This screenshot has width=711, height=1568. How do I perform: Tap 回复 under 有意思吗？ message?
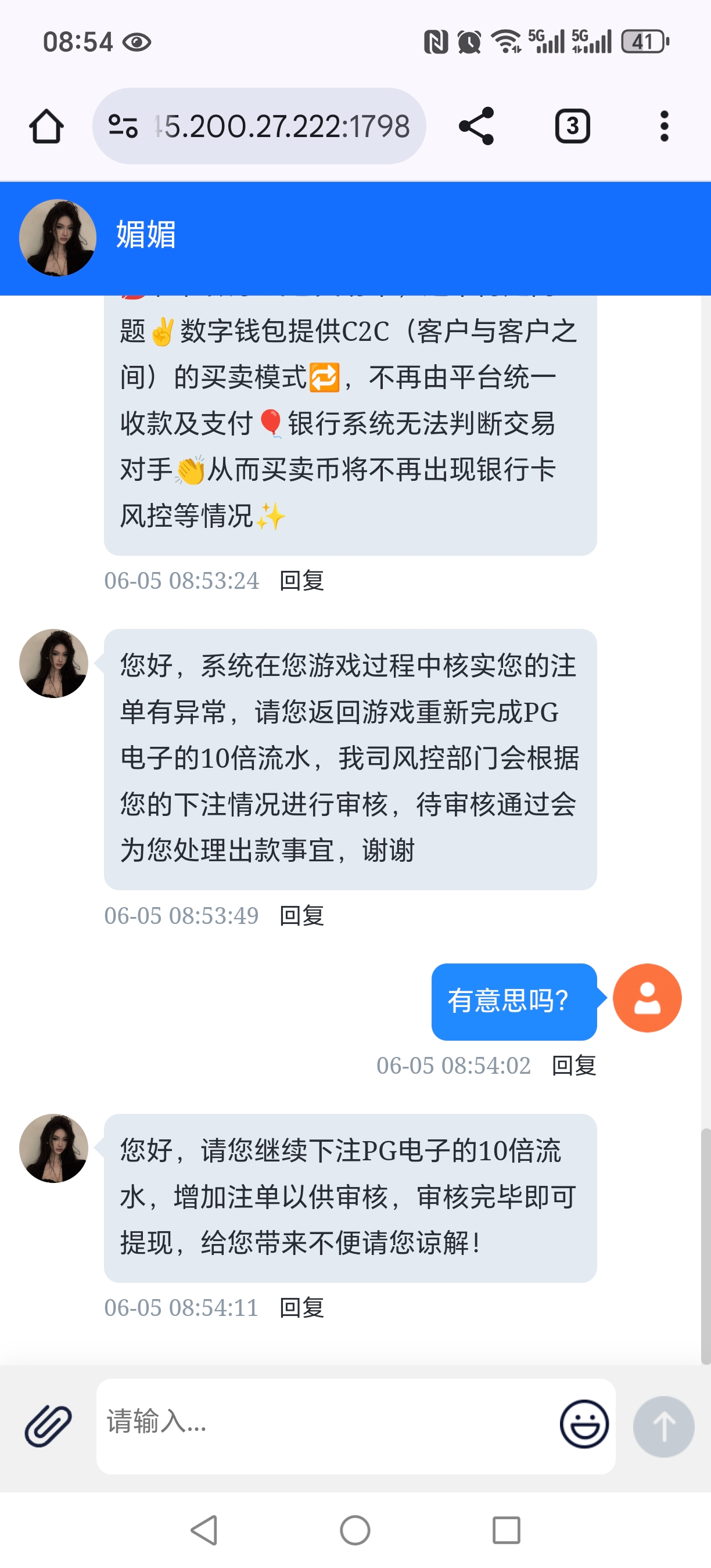(x=574, y=1065)
